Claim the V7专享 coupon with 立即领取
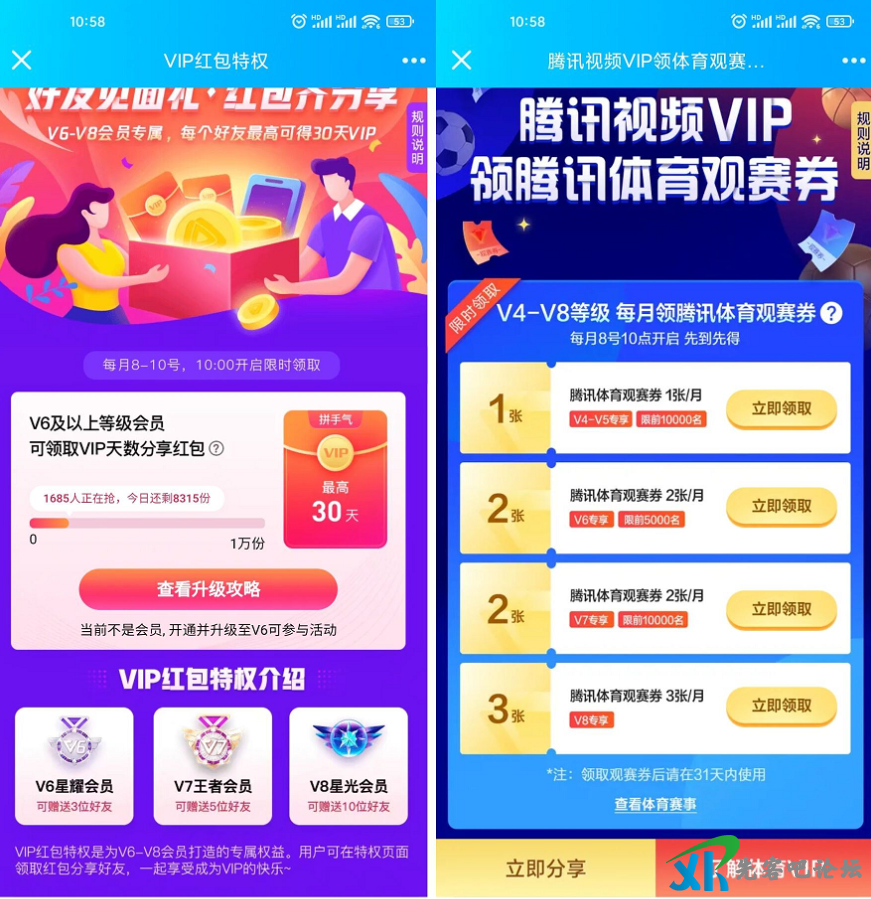Image resolution: width=871 pixels, height=899 pixels. [781, 609]
